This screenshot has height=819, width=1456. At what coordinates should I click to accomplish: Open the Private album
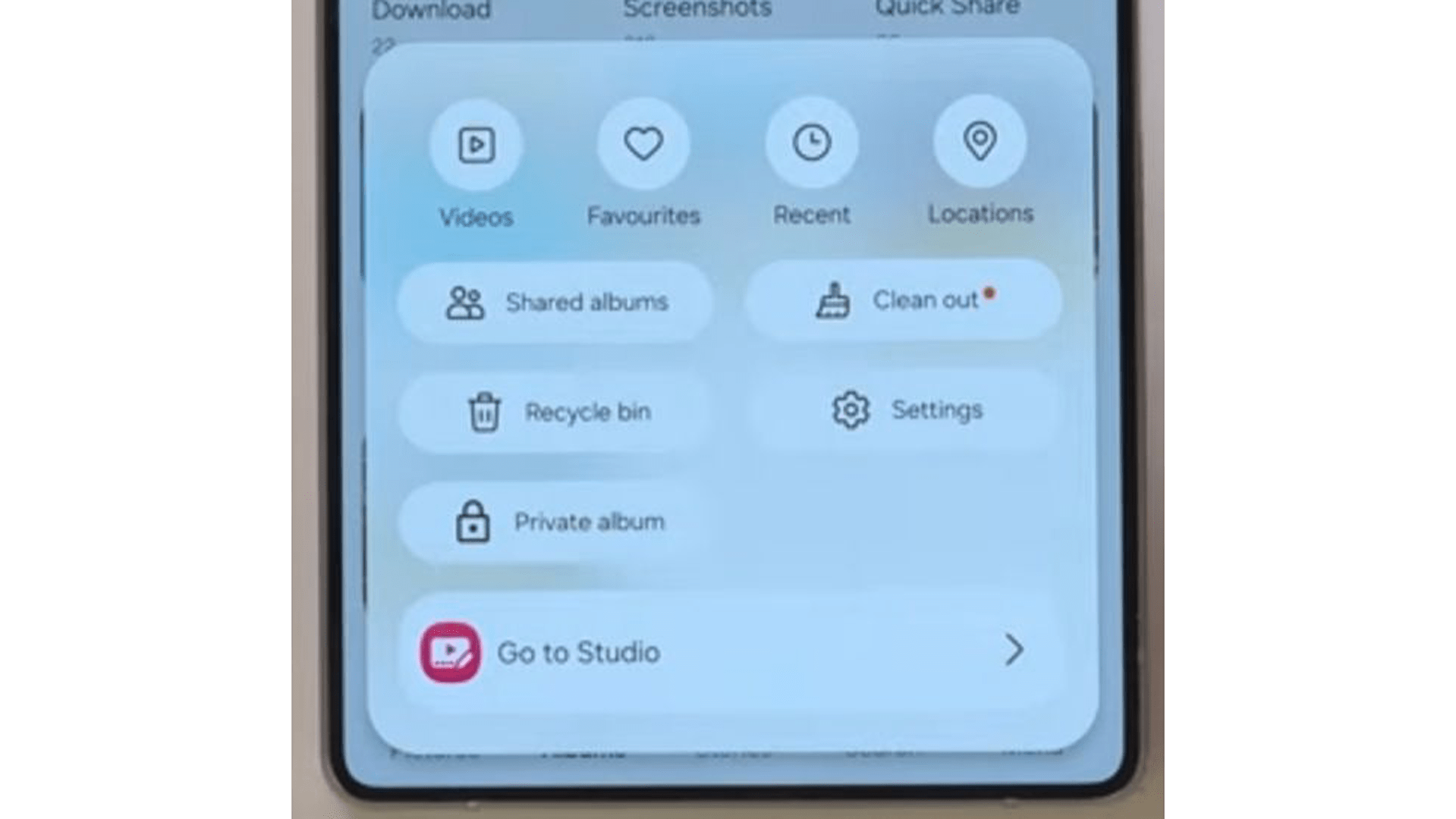[x=555, y=522]
